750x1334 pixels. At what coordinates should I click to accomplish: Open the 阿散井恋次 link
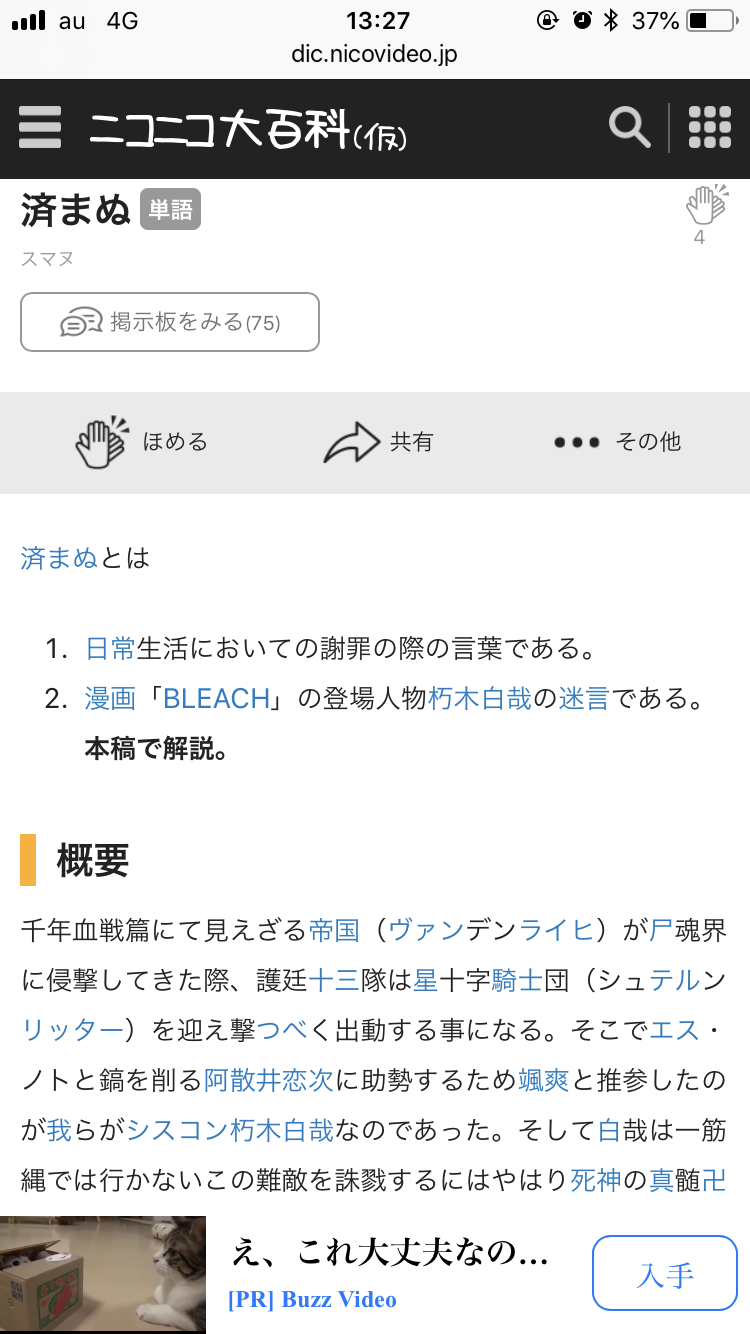pyautogui.click(x=269, y=1079)
